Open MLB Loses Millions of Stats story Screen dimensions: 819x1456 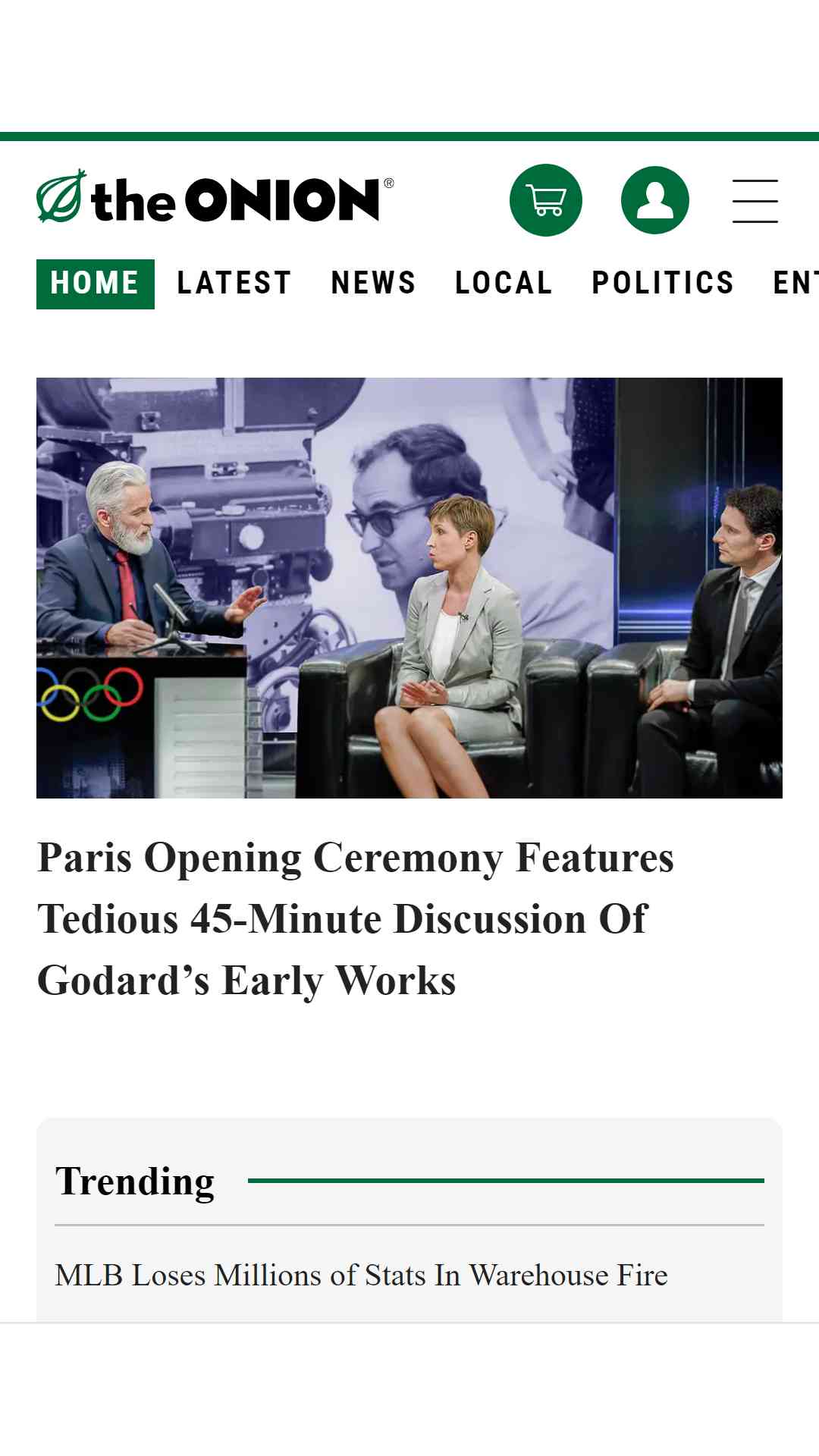(362, 1275)
